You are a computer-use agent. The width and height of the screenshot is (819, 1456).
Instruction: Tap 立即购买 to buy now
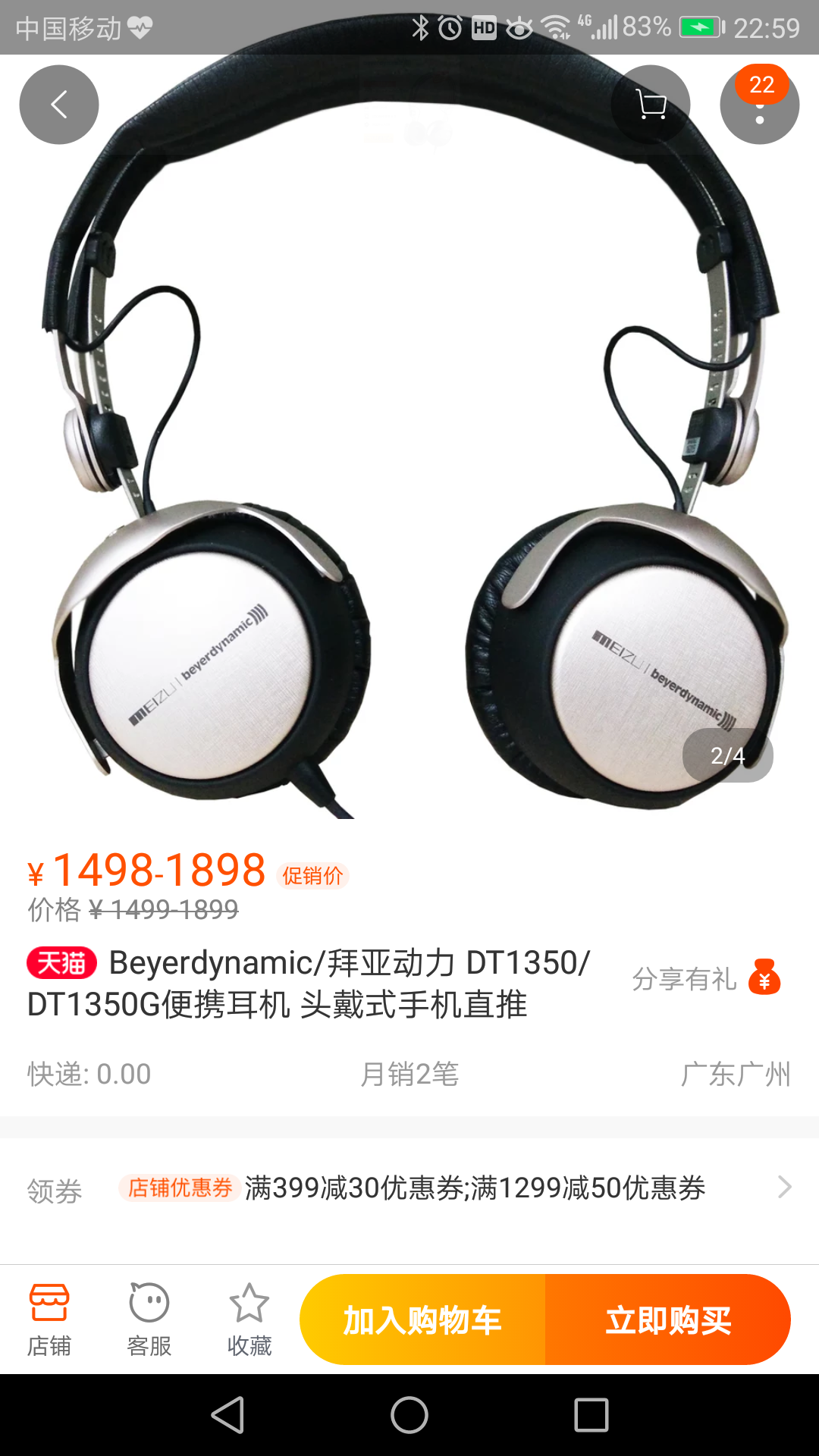coord(668,1320)
